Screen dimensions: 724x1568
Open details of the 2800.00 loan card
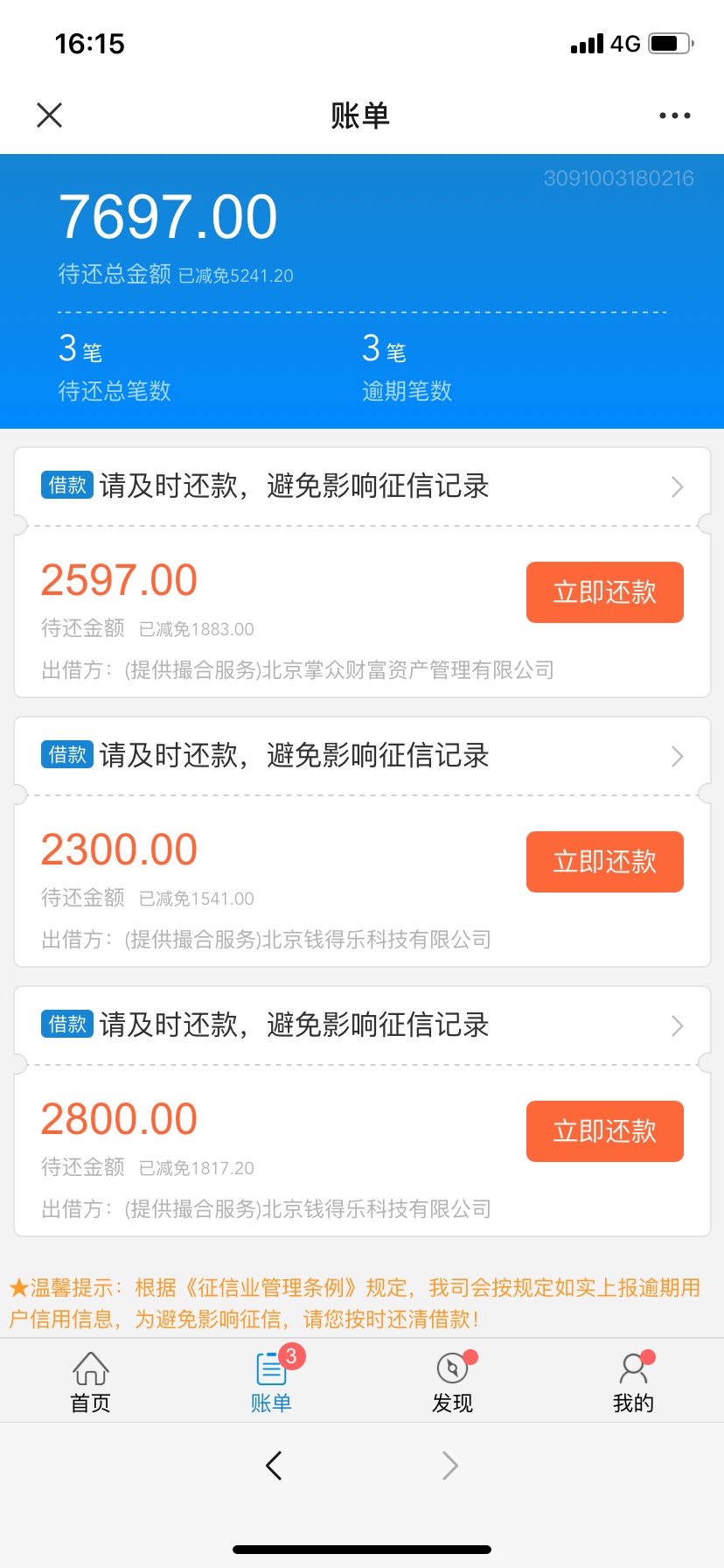(x=362, y=1025)
